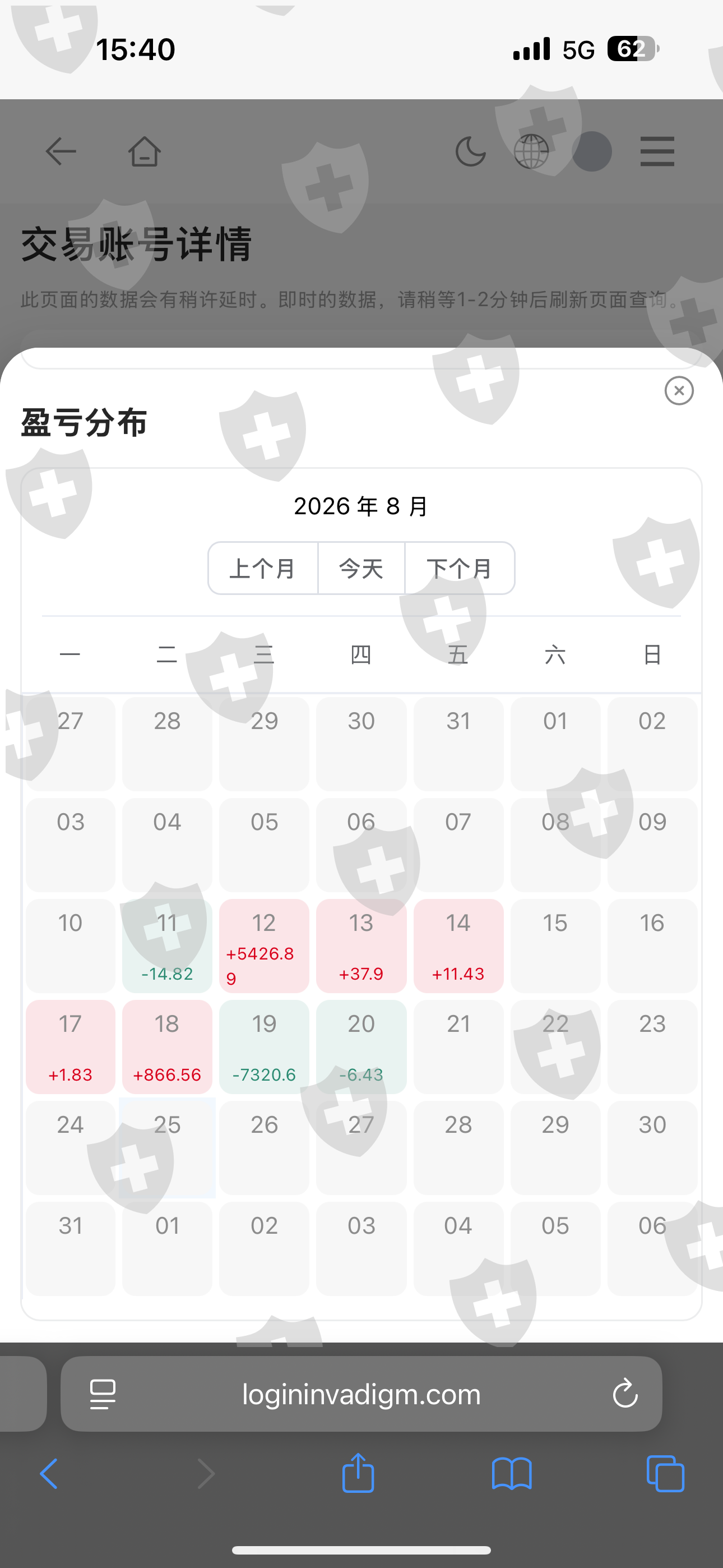This screenshot has height=1568, width=723.
Task: Jump to 今天 in the calendar
Action: tap(361, 569)
